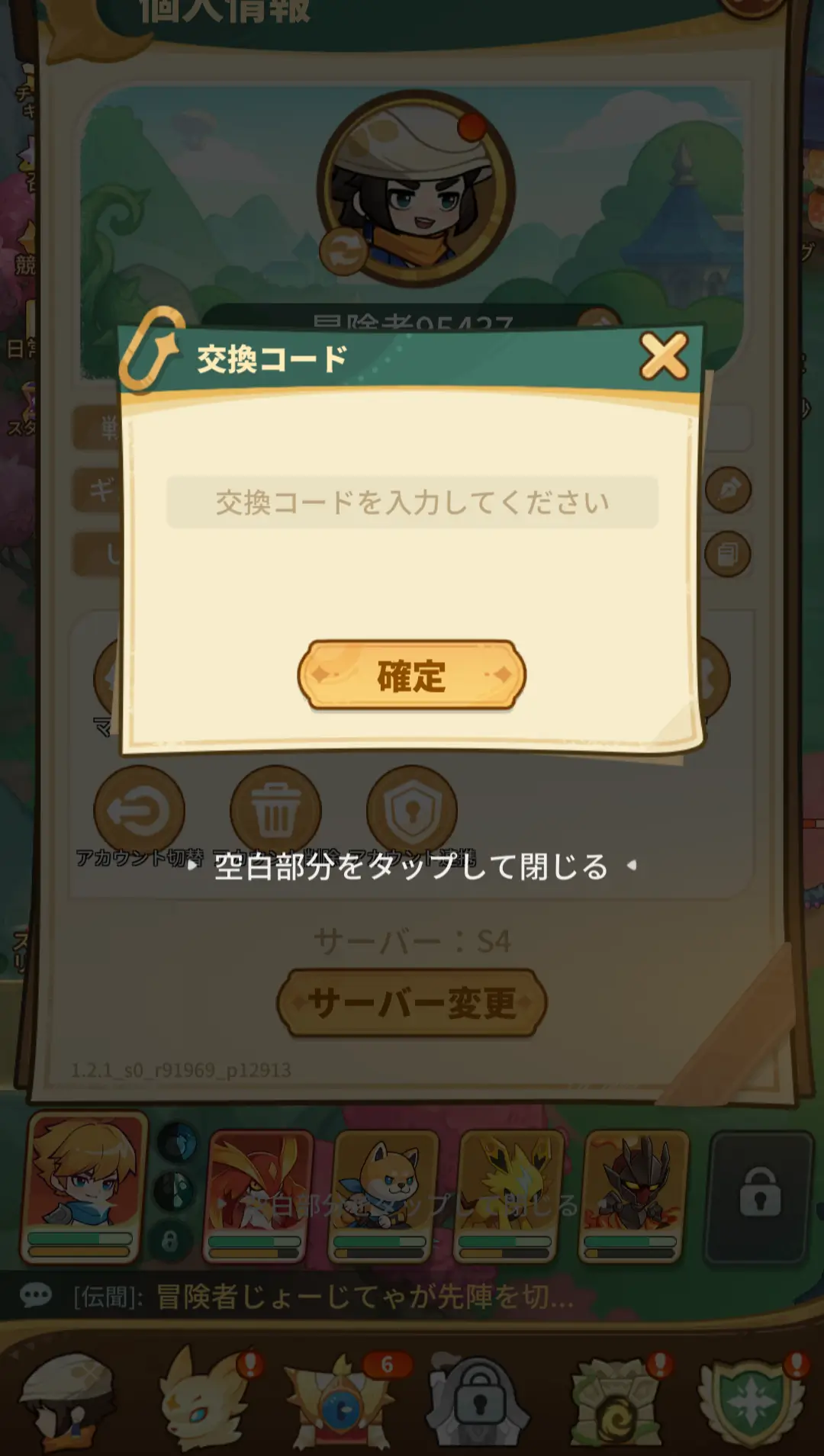This screenshot has width=824, height=1456.
Task: Confirm with the 確定 button
Action: 412,676
